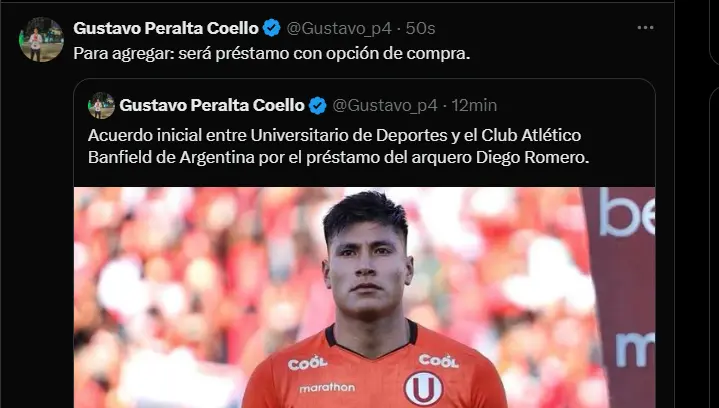This screenshot has height=408, width=719.
Task: Open the 50s timestamp of the tweet
Action: [x=421, y=28]
